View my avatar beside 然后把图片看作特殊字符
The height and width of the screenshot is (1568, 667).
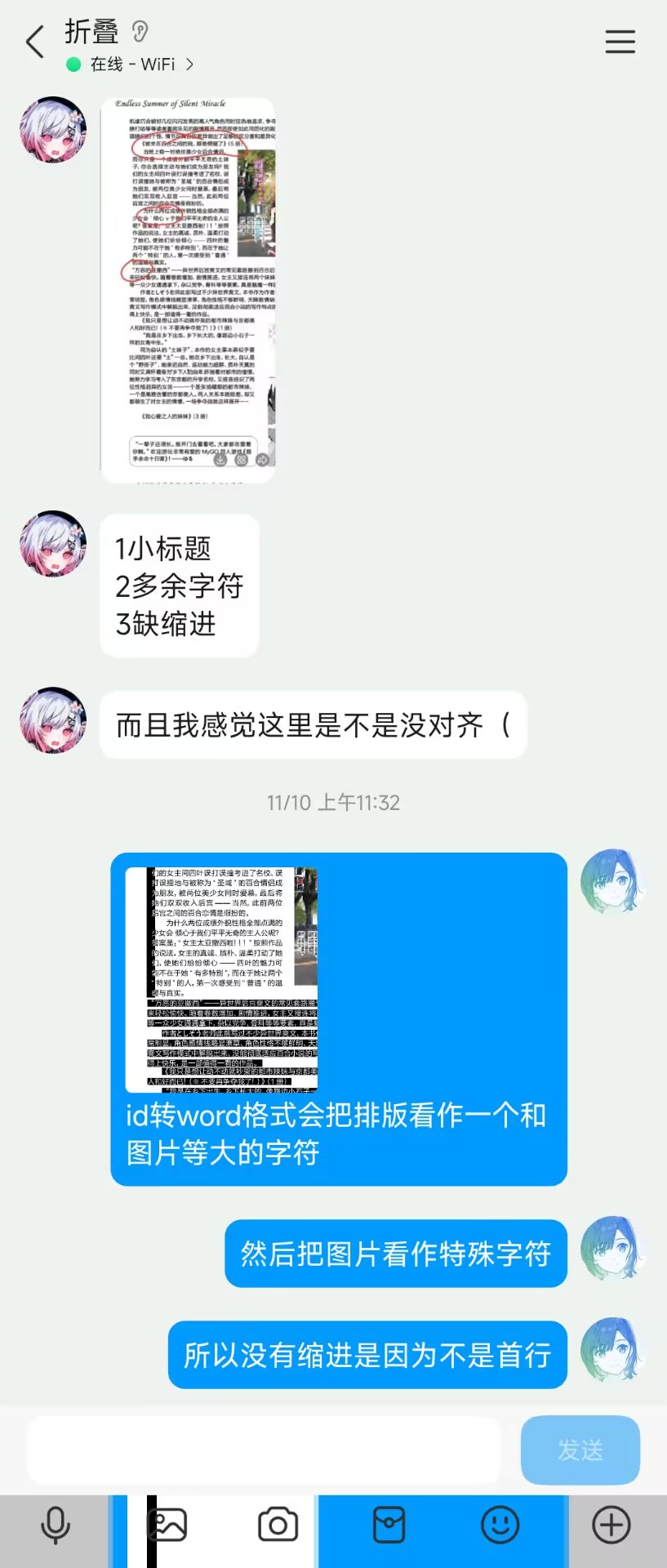pos(612,1249)
